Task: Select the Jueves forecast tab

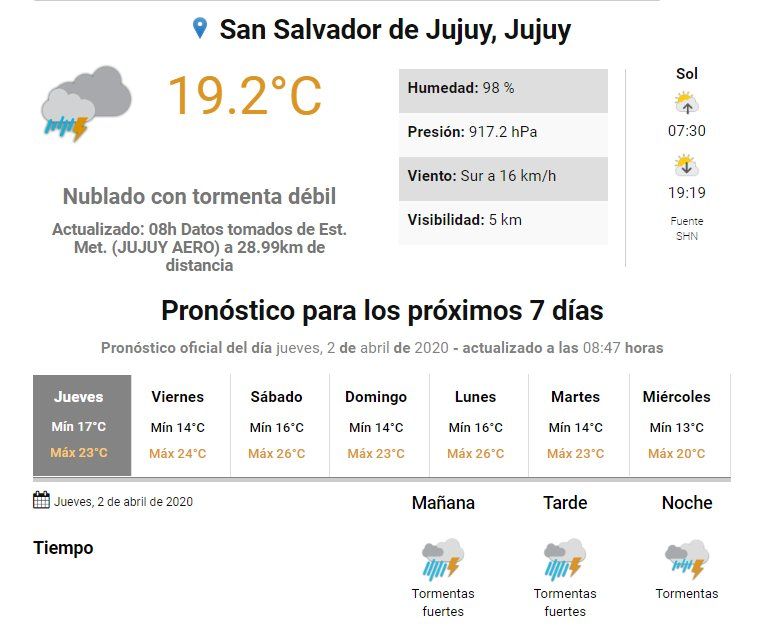Action: pyautogui.click(x=81, y=425)
